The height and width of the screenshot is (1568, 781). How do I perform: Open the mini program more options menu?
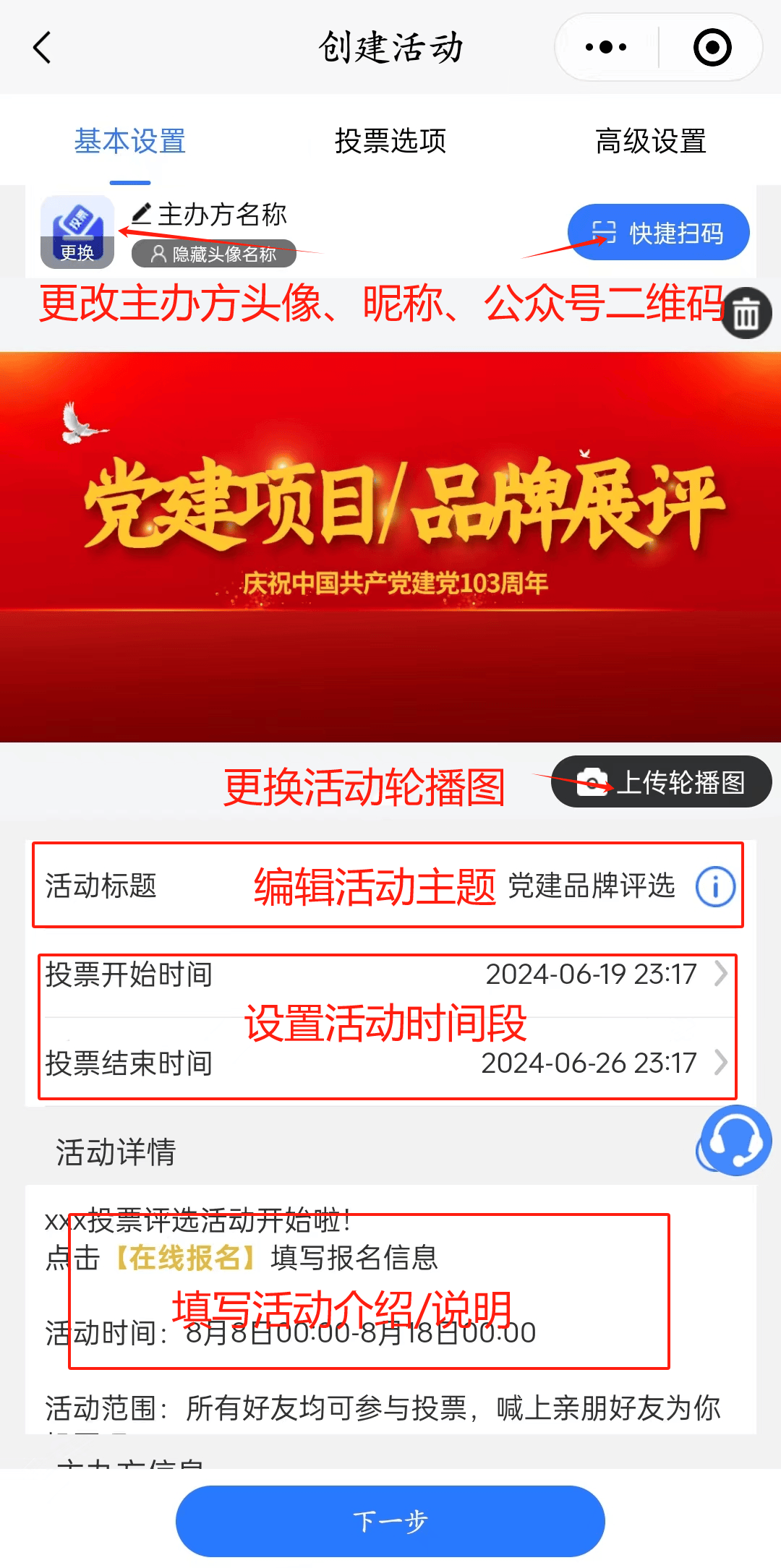point(606,48)
